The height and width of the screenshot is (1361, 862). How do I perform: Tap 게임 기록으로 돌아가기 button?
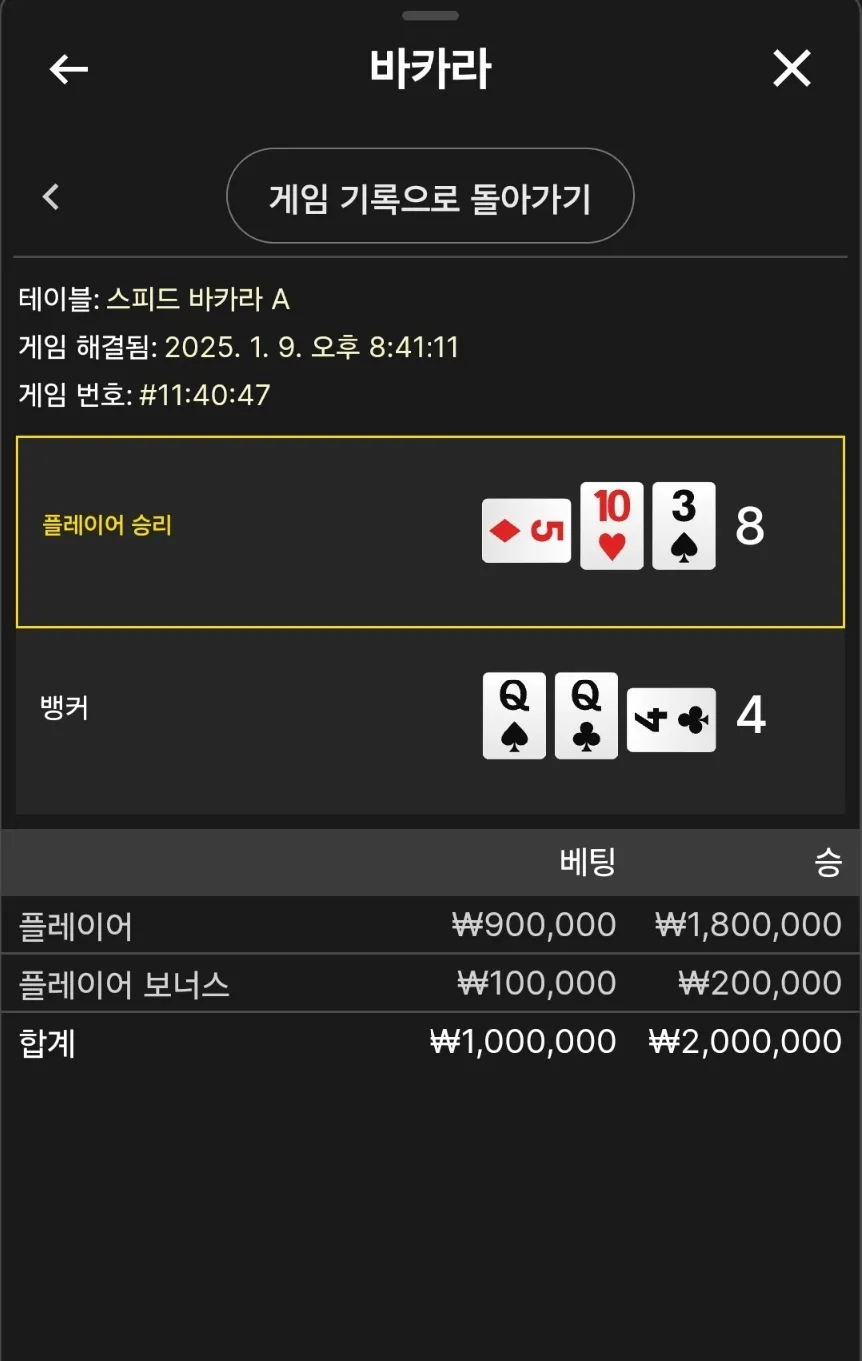tap(430, 197)
